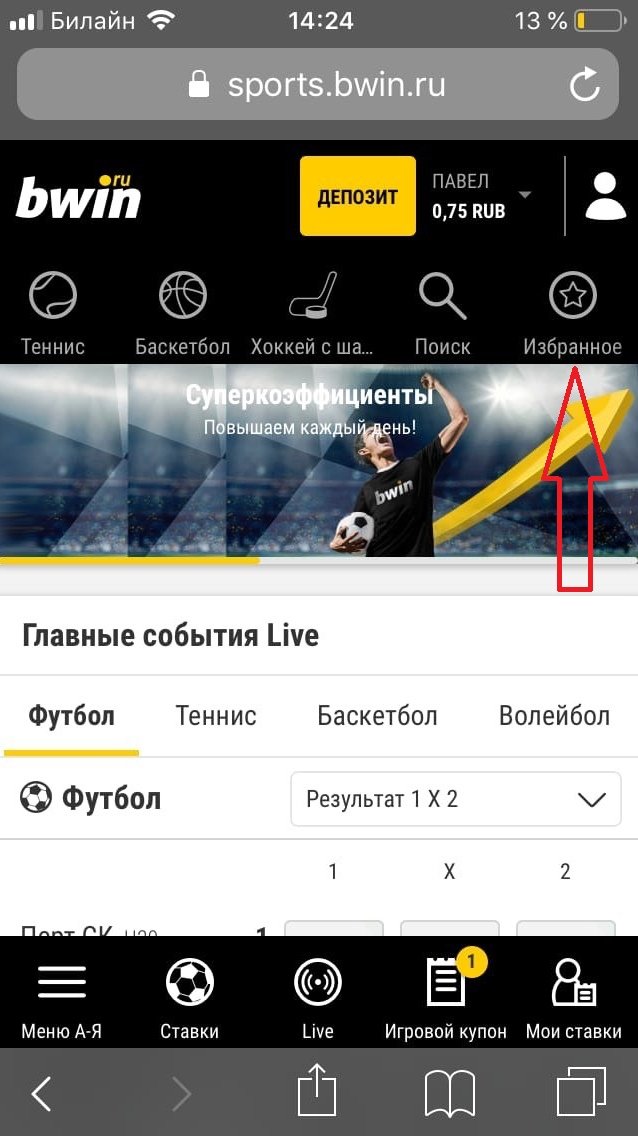Tap the yellow Депозит button
This screenshot has width=638, height=1136.
pos(357,196)
